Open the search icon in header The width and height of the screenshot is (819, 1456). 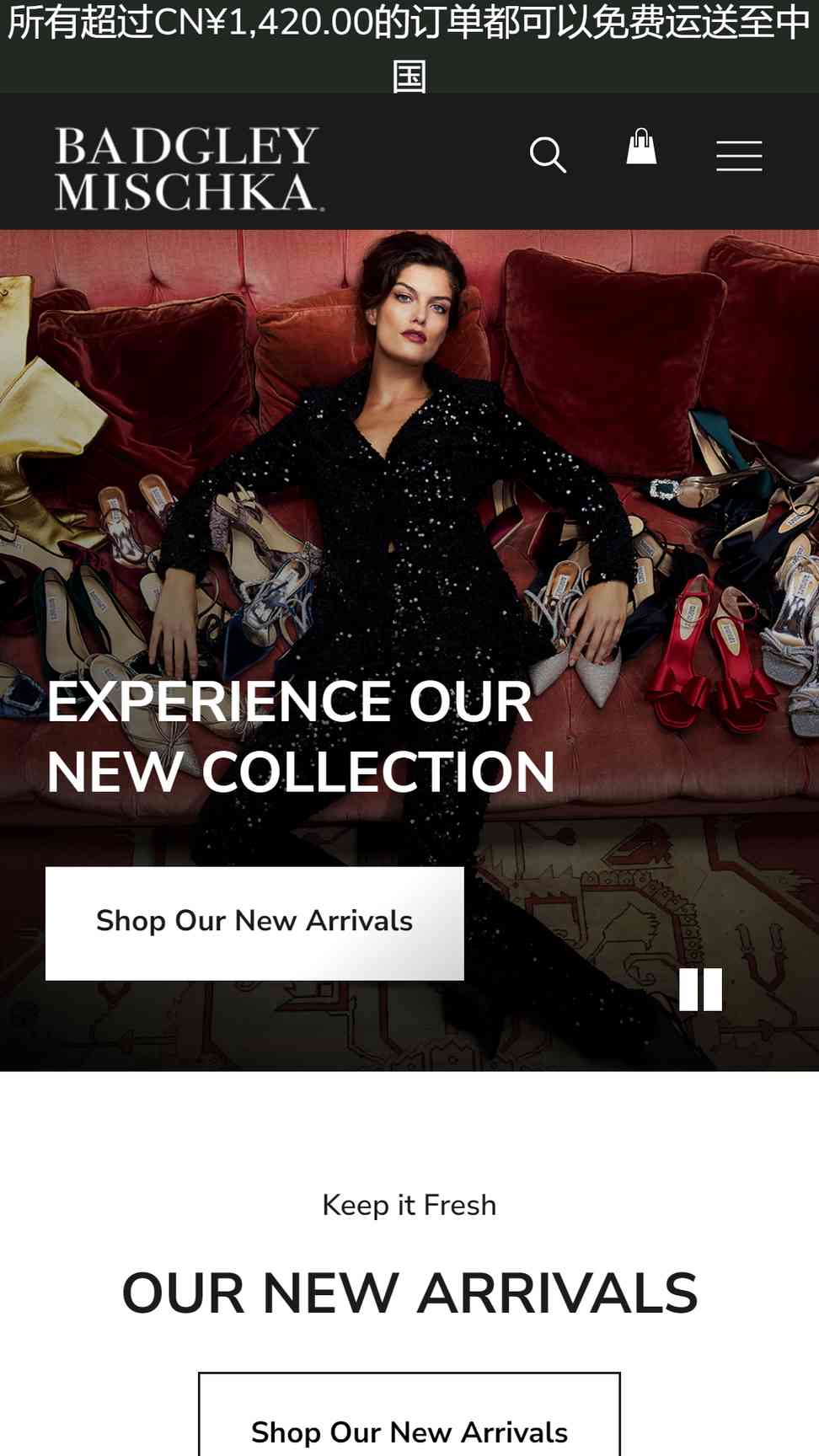[x=548, y=156]
